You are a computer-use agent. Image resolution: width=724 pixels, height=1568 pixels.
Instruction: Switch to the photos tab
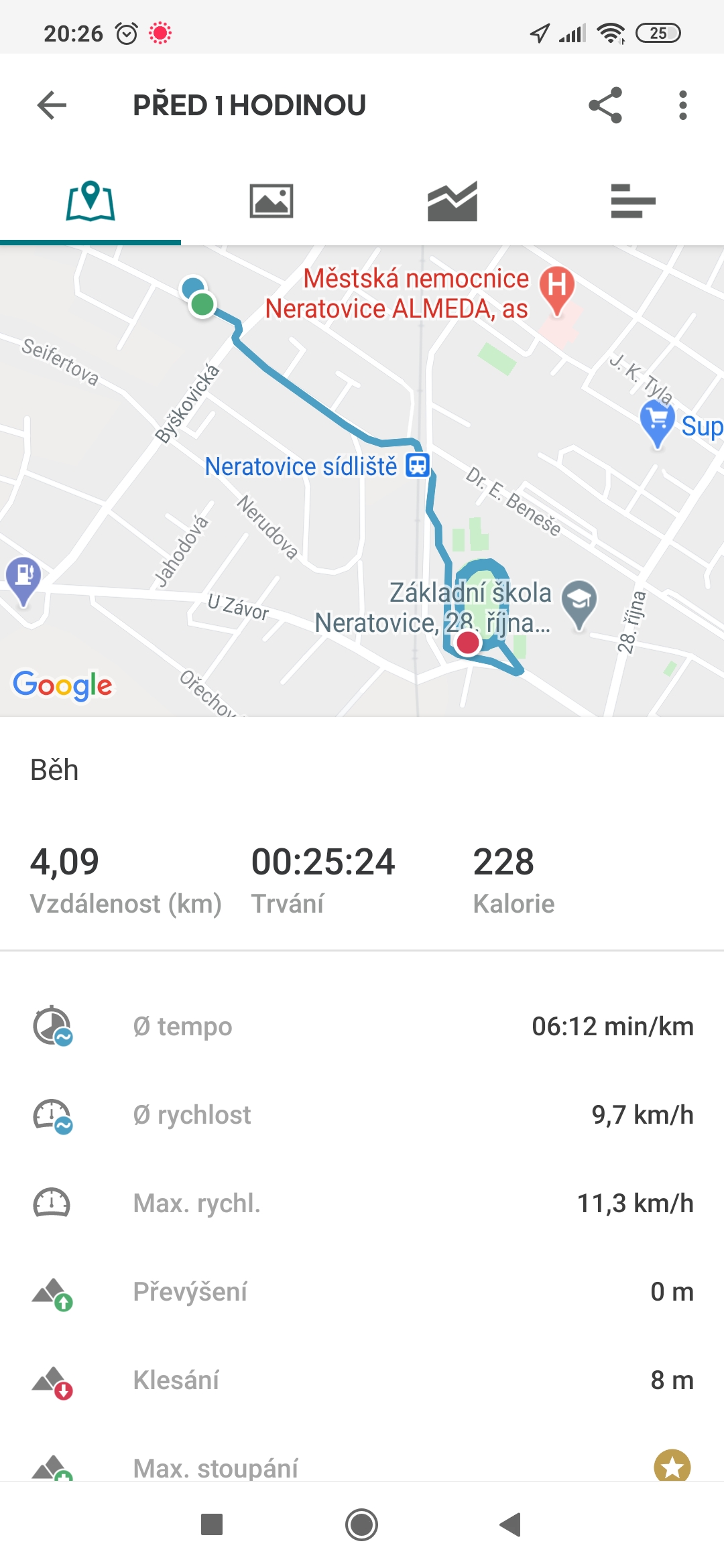[271, 201]
